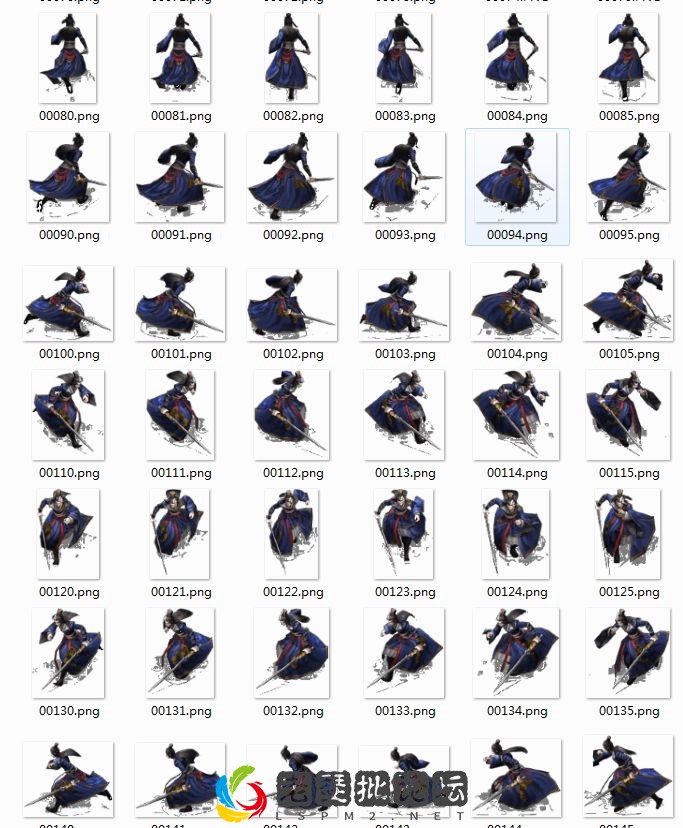This screenshot has width=683, height=828.
Task: Open thumbnail 00085.png
Action: point(628,58)
